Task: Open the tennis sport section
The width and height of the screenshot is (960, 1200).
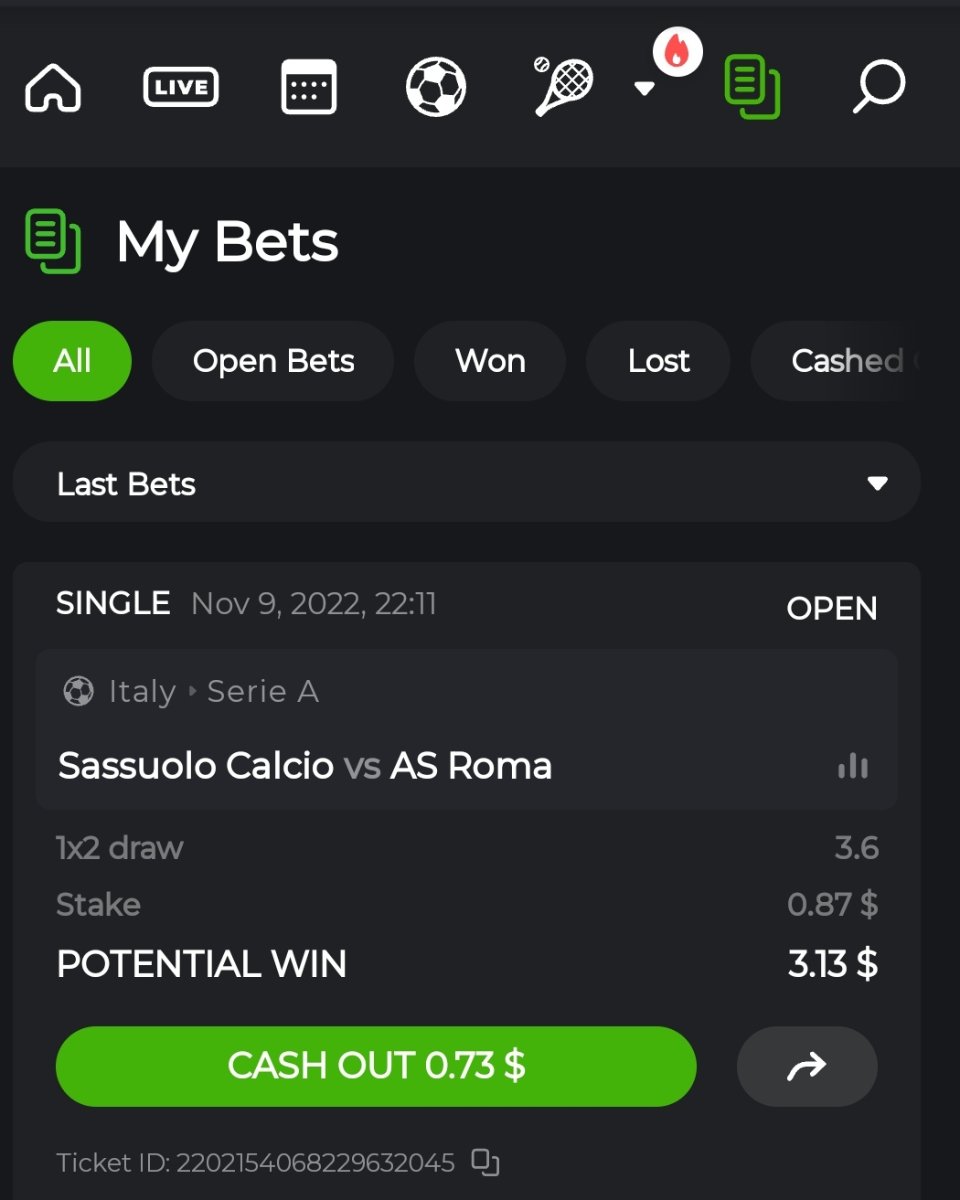Action: [563, 87]
